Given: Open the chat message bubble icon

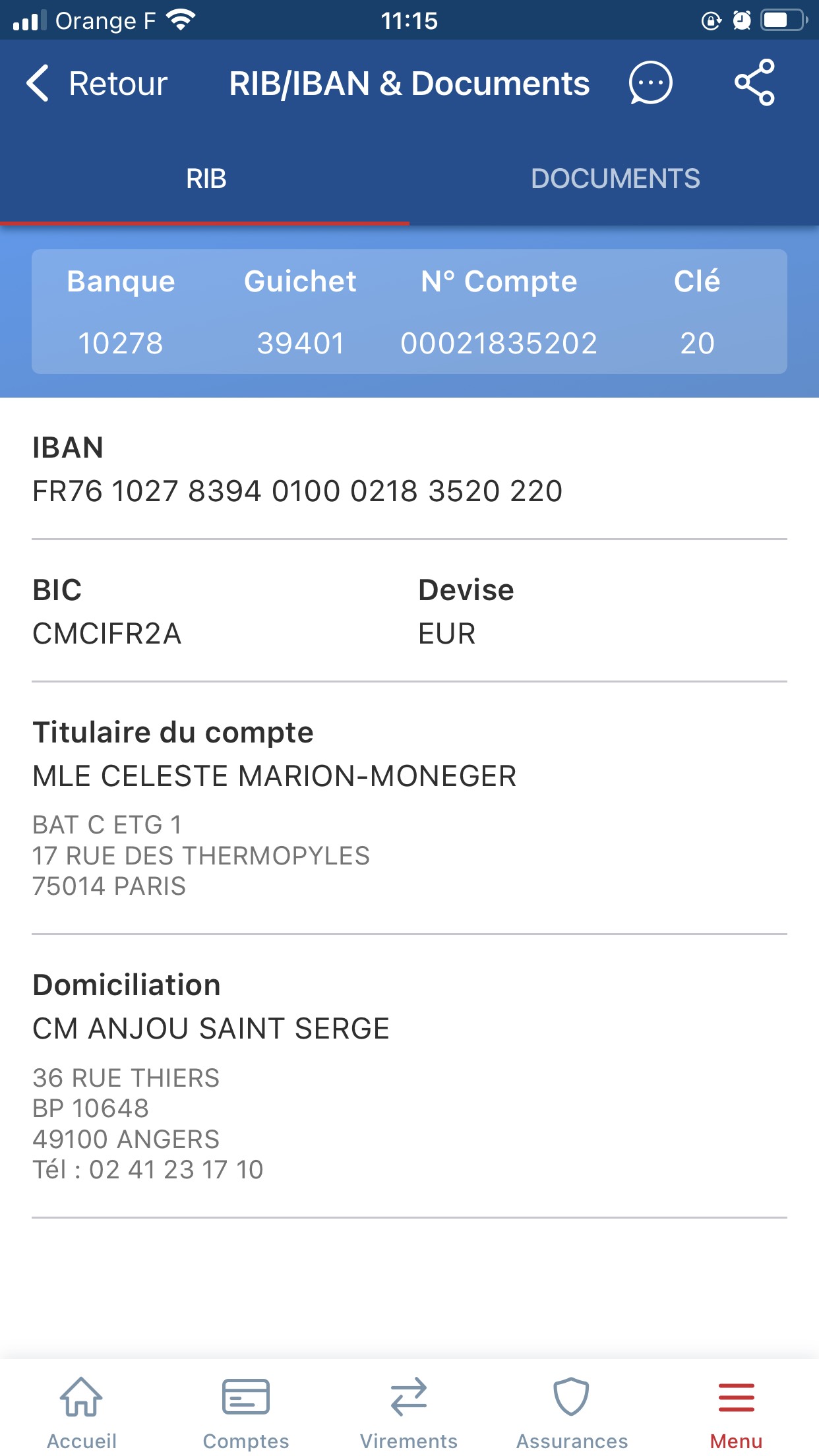Looking at the screenshot, I should tap(650, 84).
